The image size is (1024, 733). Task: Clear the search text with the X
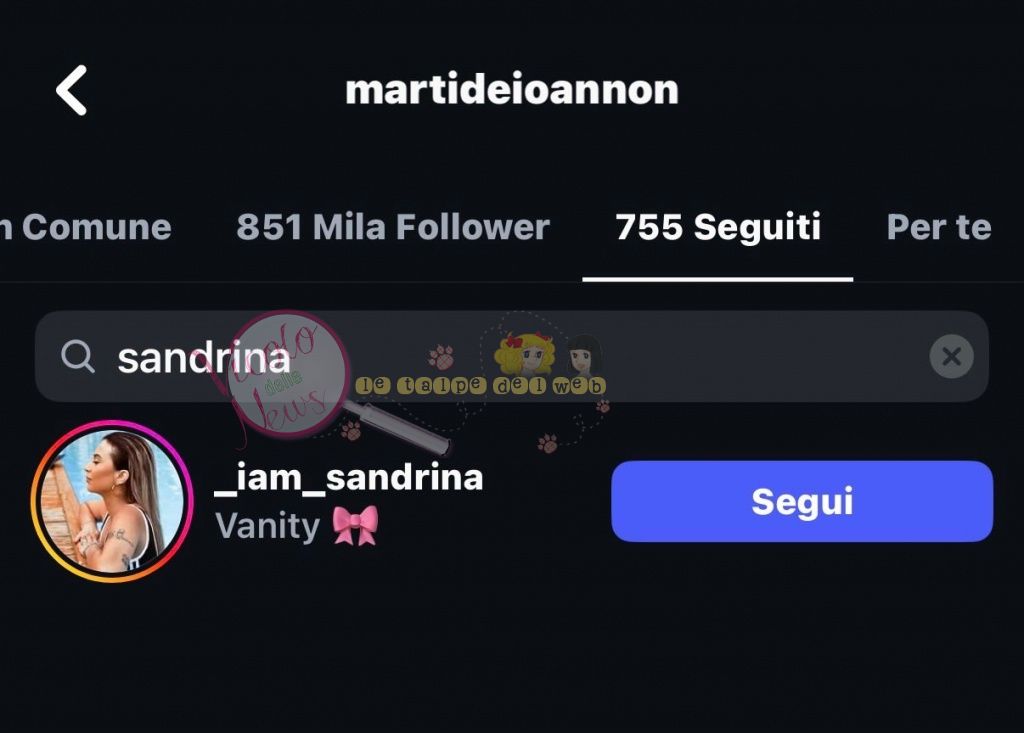pyautogui.click(x=951, y=357)
